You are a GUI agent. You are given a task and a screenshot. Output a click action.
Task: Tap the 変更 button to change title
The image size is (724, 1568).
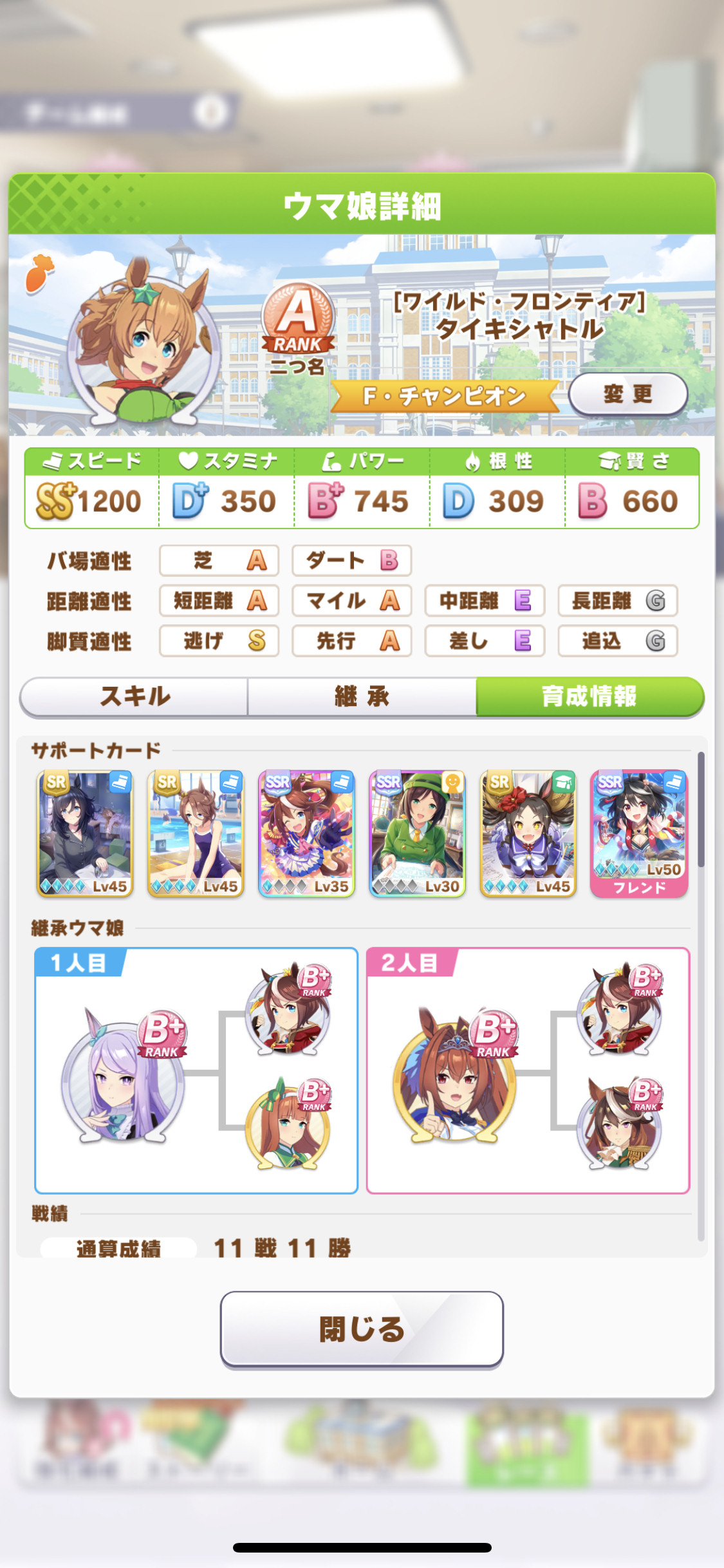627,393
